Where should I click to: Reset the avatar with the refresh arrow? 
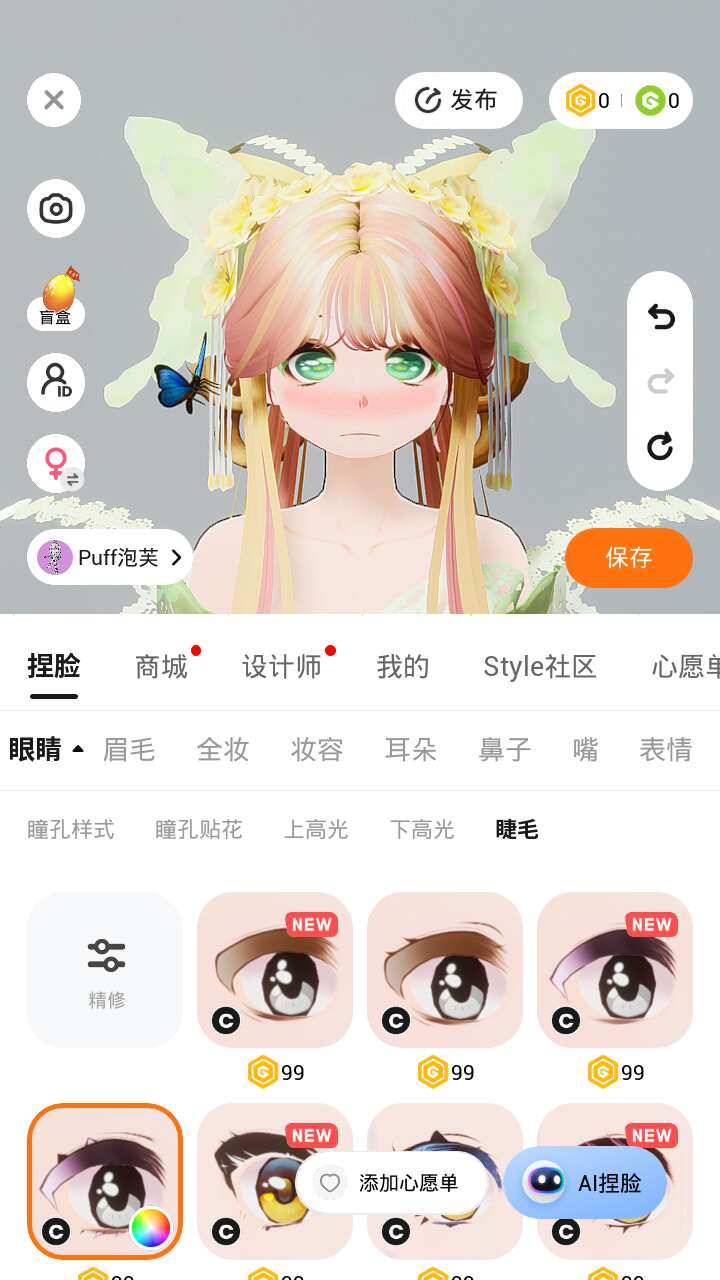(x=660, y=446)
